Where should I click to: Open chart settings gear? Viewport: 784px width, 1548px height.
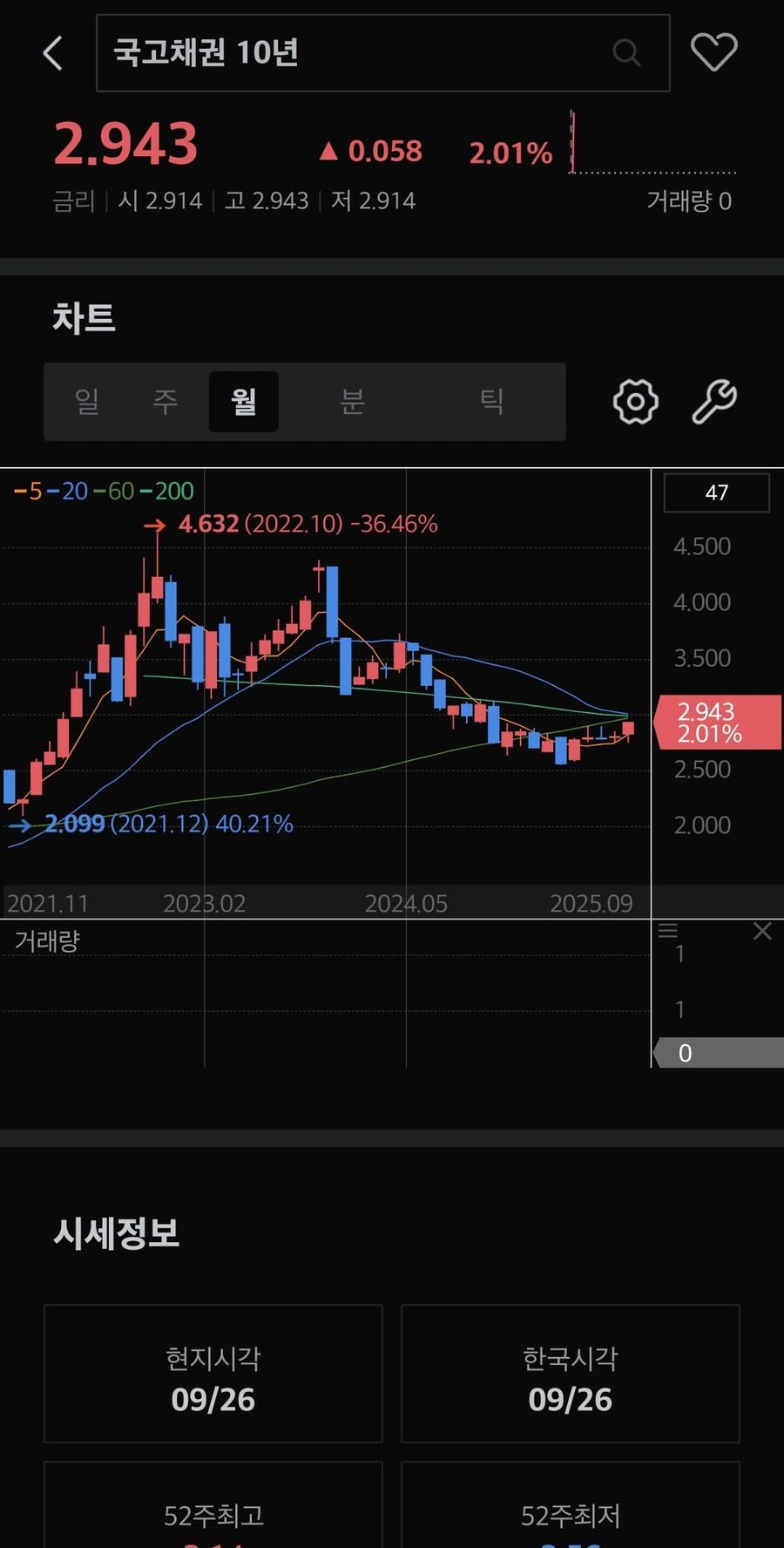(x=635, y=402)
